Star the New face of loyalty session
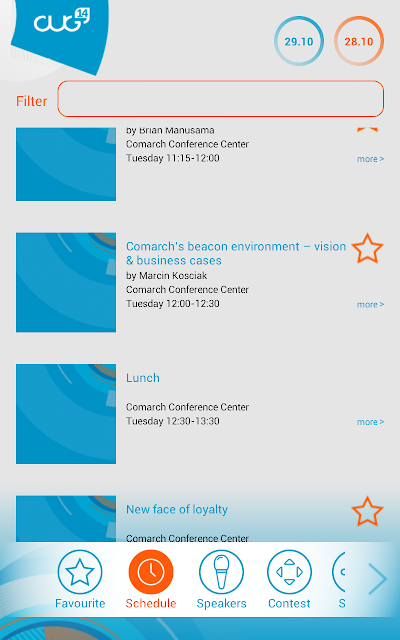400x640 pixels. (x=367, y=511)
